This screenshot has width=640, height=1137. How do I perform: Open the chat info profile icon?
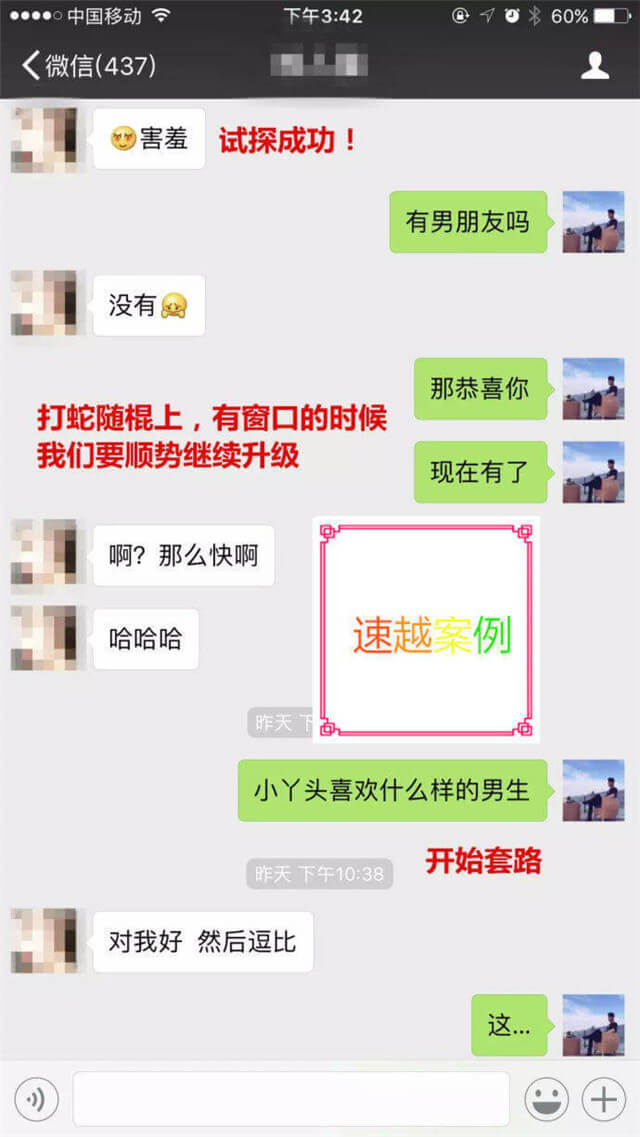595,66
